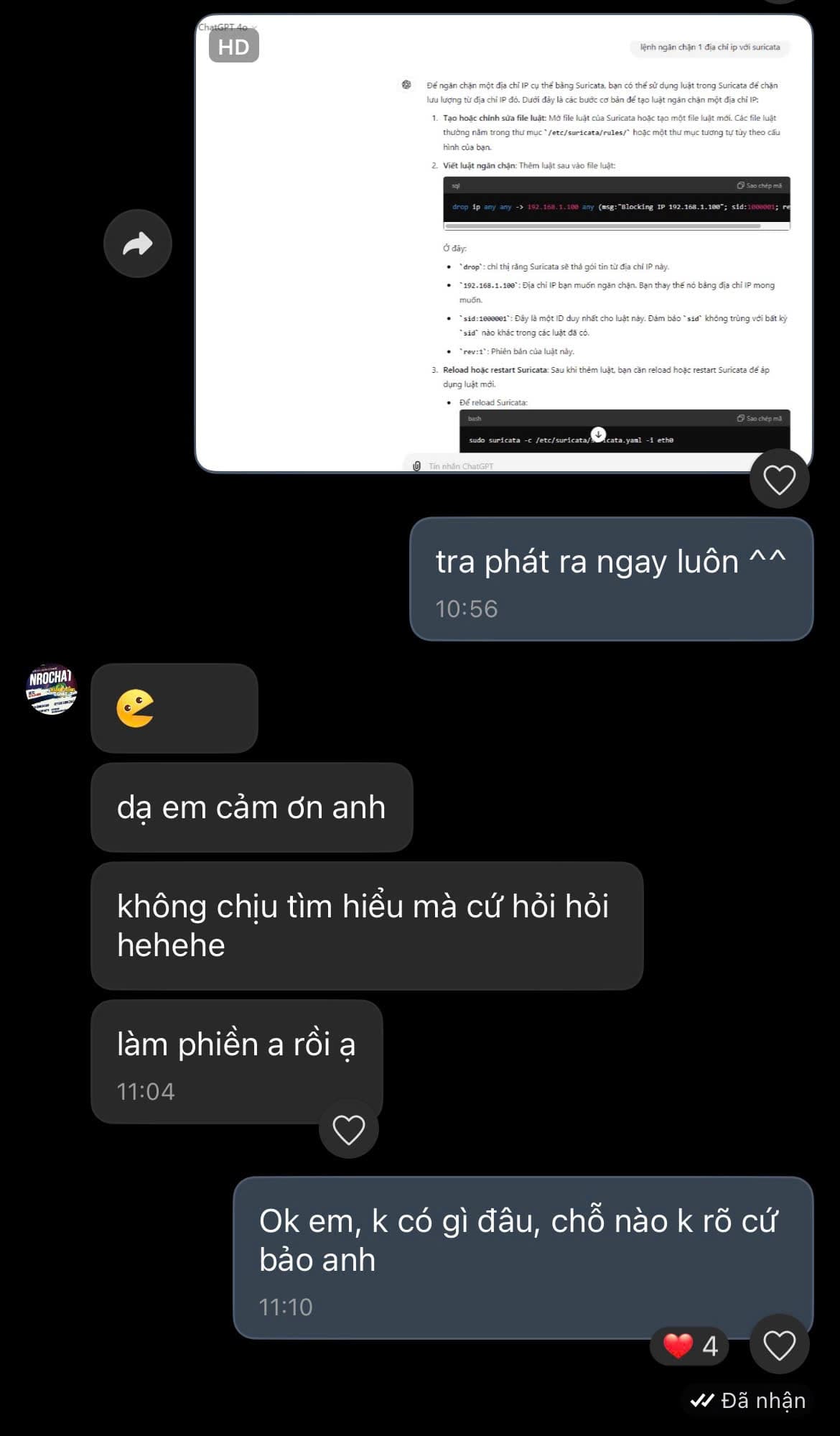Screen dimensions: 840x1436
Task: View the 4 heart reactions
Action: tap(689, 1345)
